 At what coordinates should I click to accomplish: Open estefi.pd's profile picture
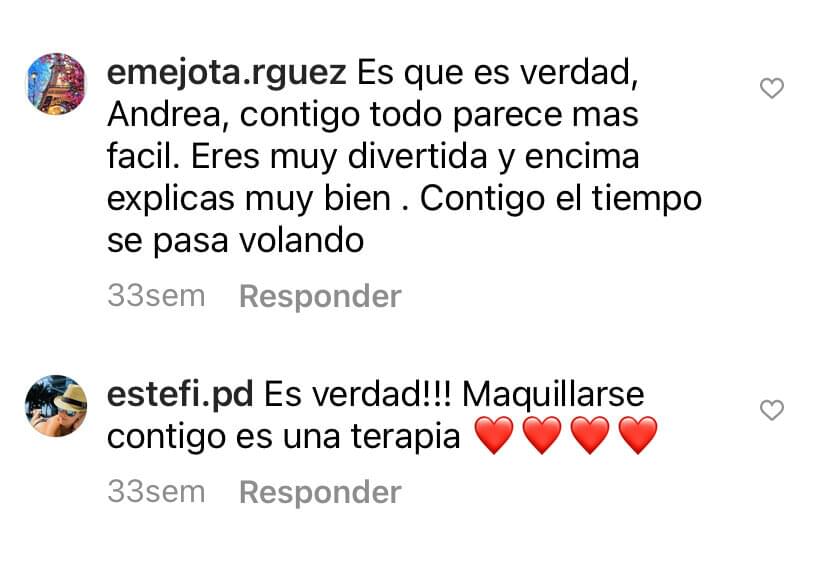pos(56,406)
